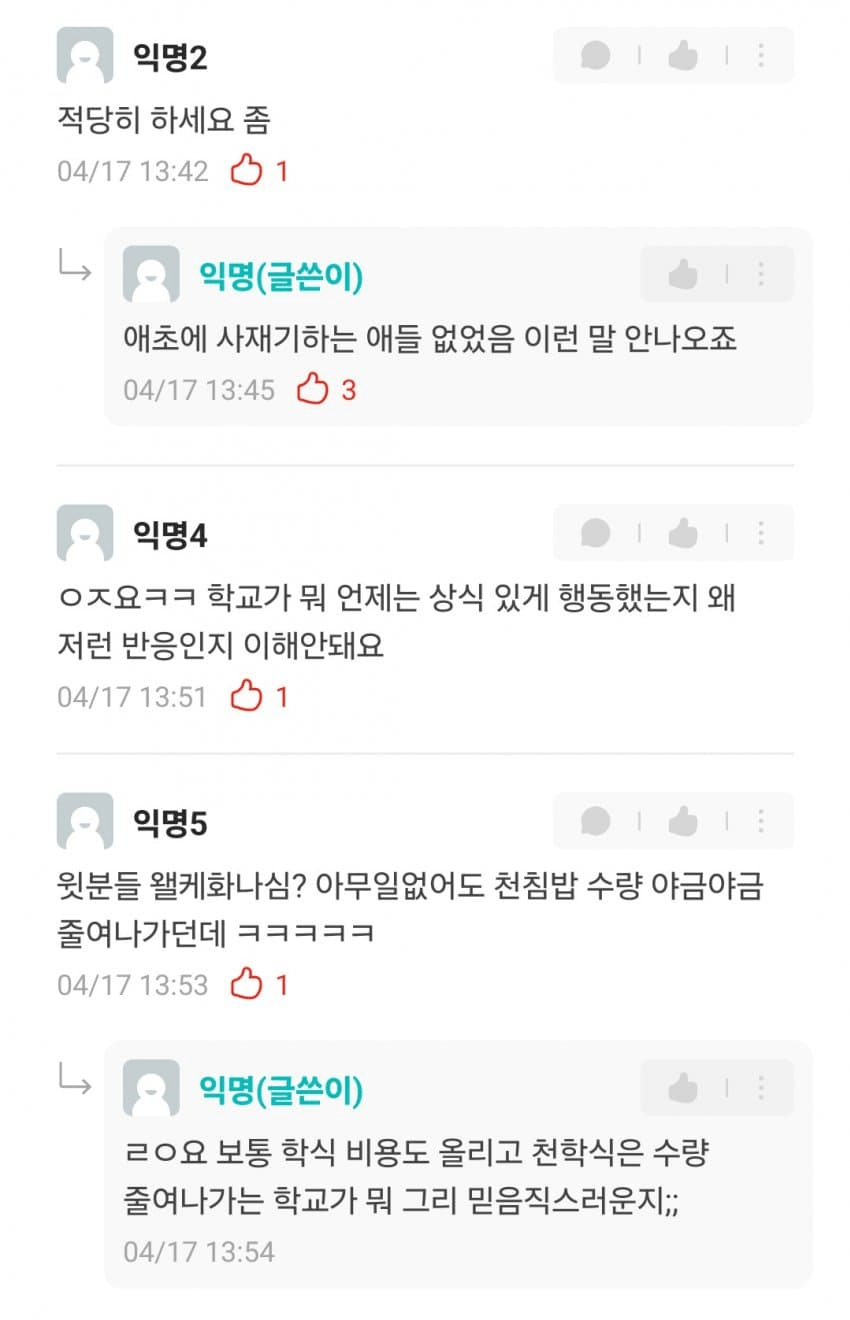Like the writer's reply posted at 13:54
This screenshot has width=850, height=1320.
tap(683, 1088)
